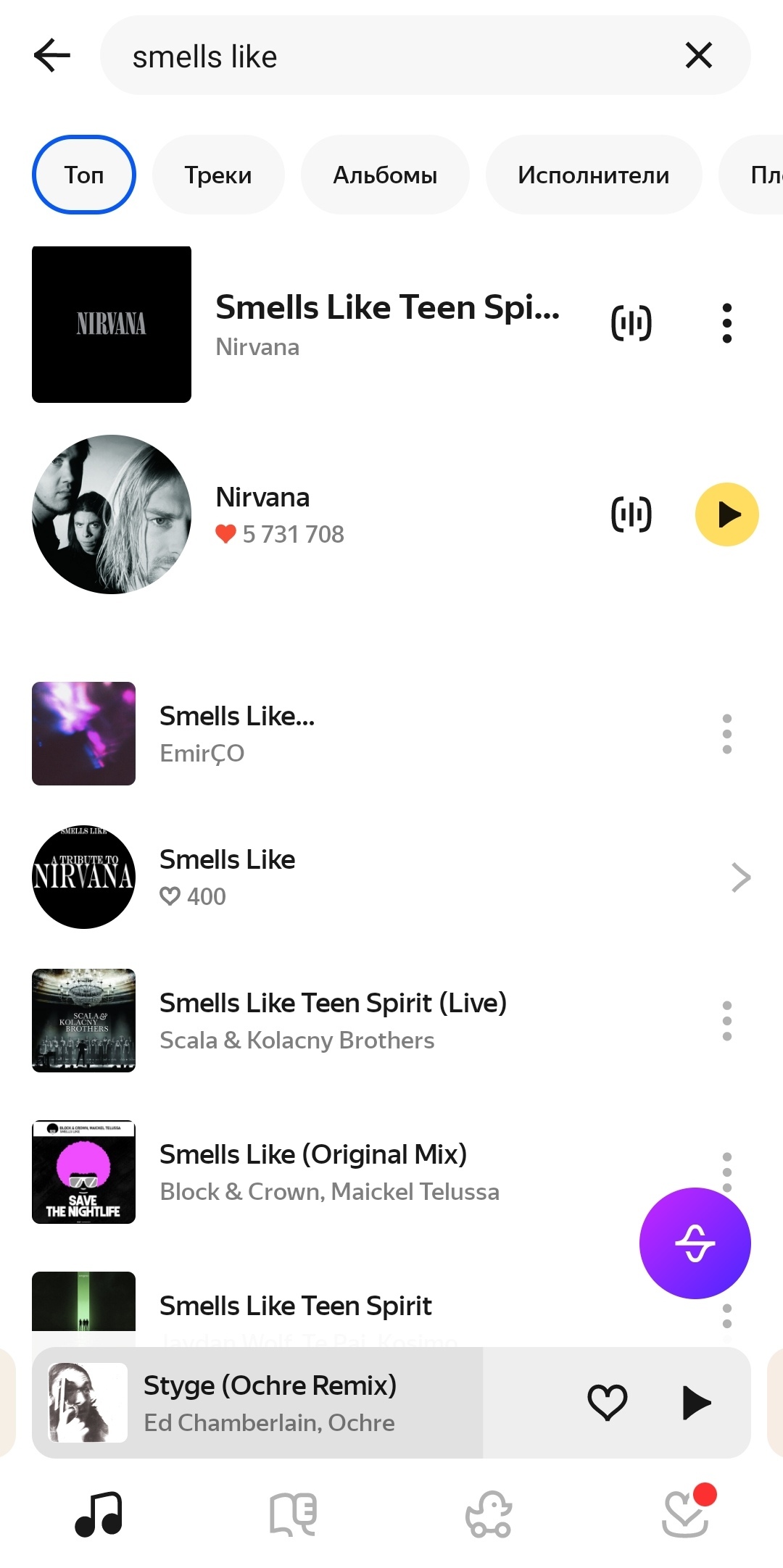Screen dimensions: 783x1568
Task: Open the kids duck tab
Action: [x=489, y=1514]
